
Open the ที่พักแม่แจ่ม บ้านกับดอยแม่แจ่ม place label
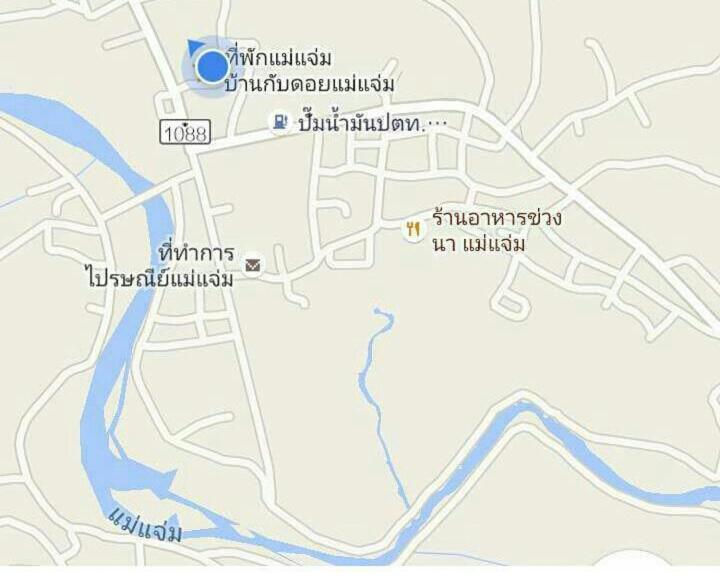tap(310, 71)
